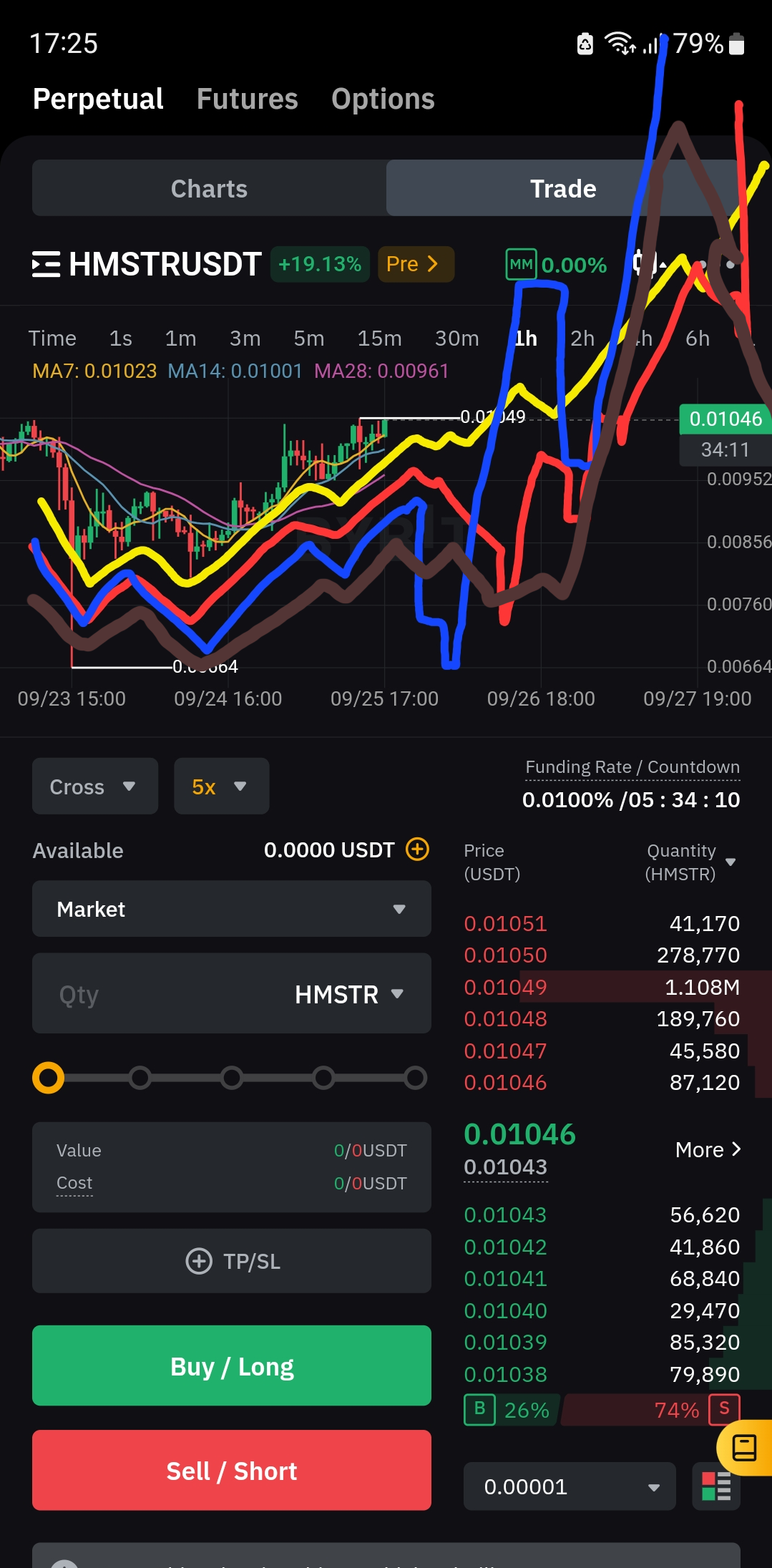Change the Cross margin mode
Viewport: 772px width, 1568px height.
click(95, 786)
